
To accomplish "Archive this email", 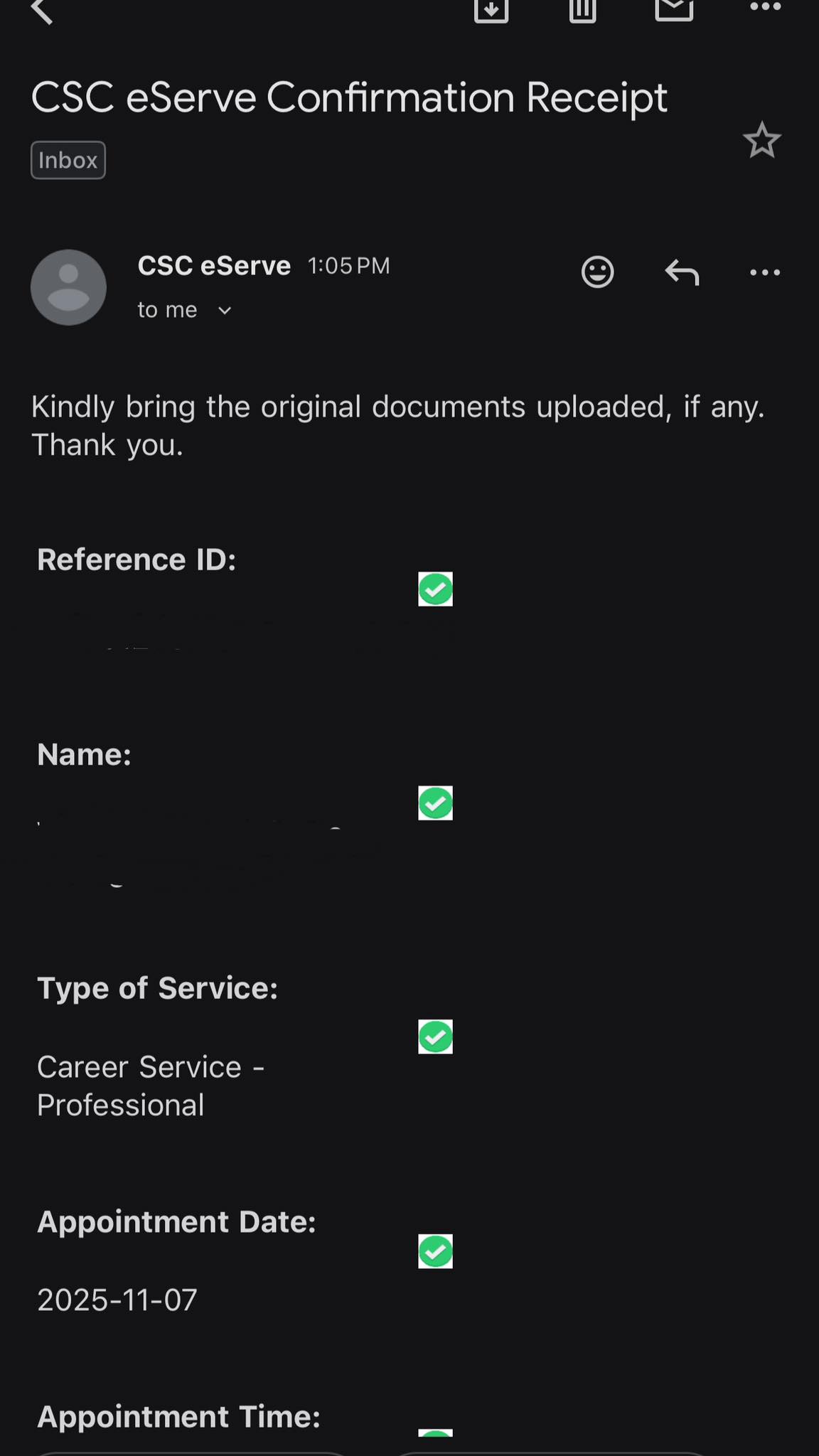I will [x=491, y=9].
